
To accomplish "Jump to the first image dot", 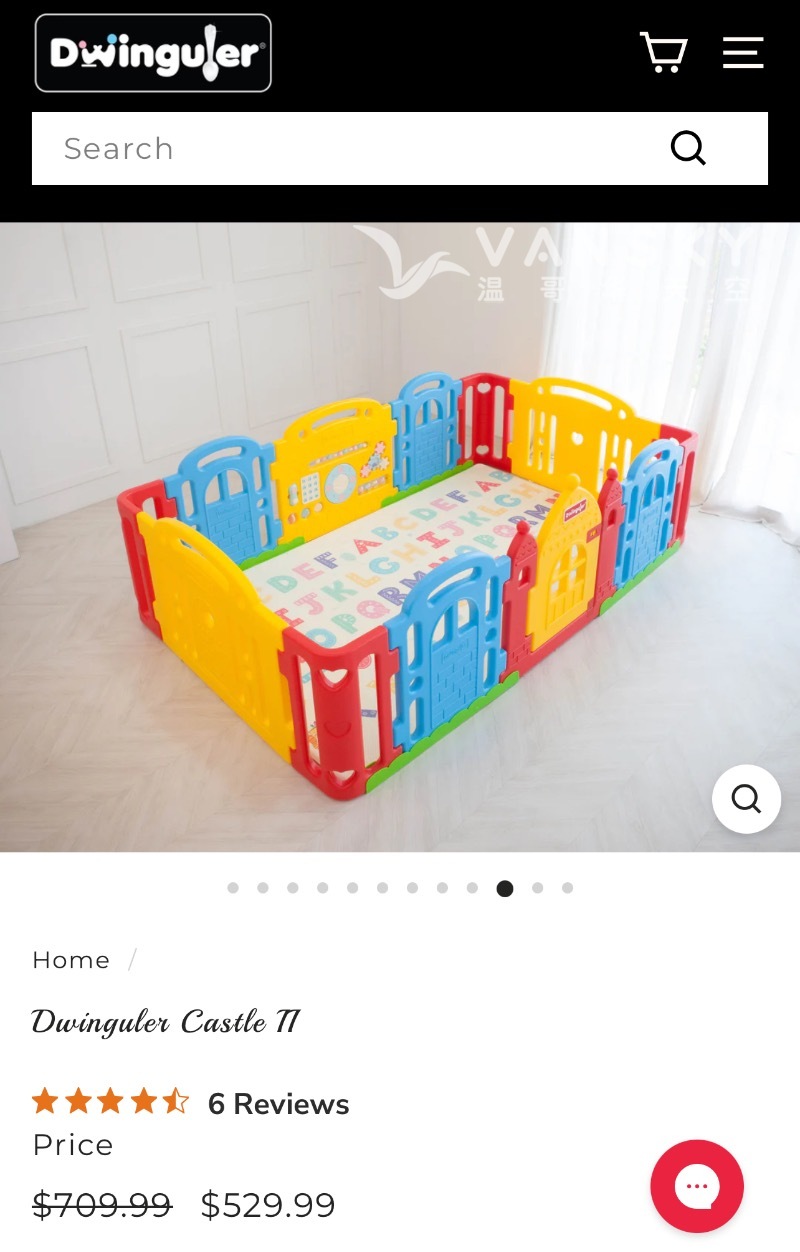I will (233, 888).
